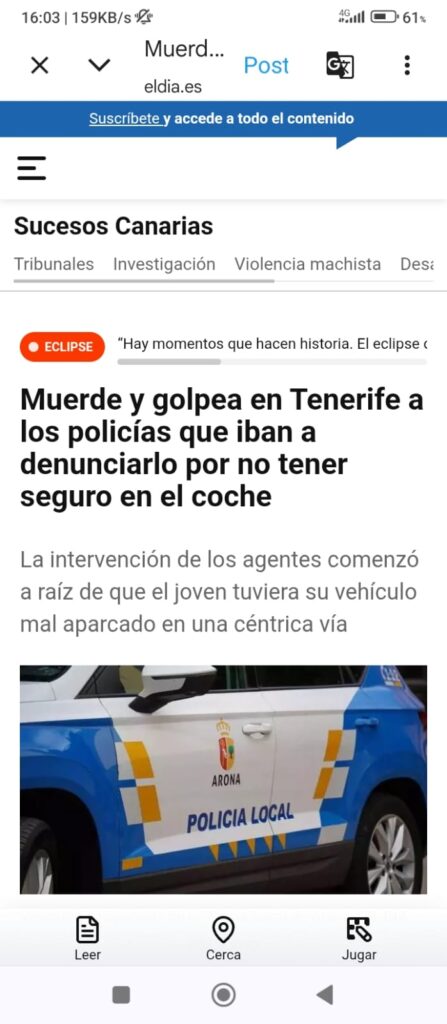Switch to the Tribunales section
Screen dimensions: 447x1024
point(54,264)
